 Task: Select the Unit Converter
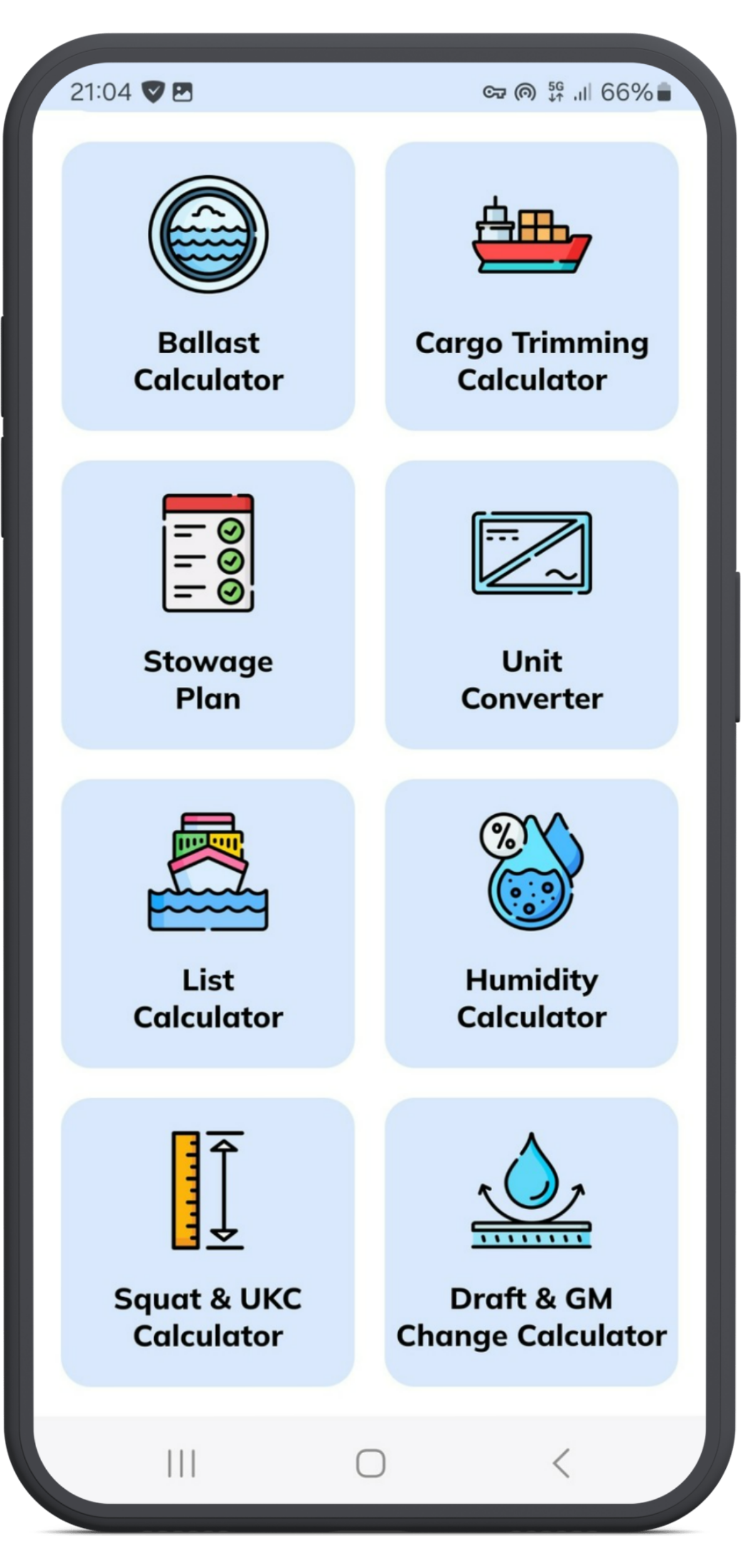click(532, 605)
